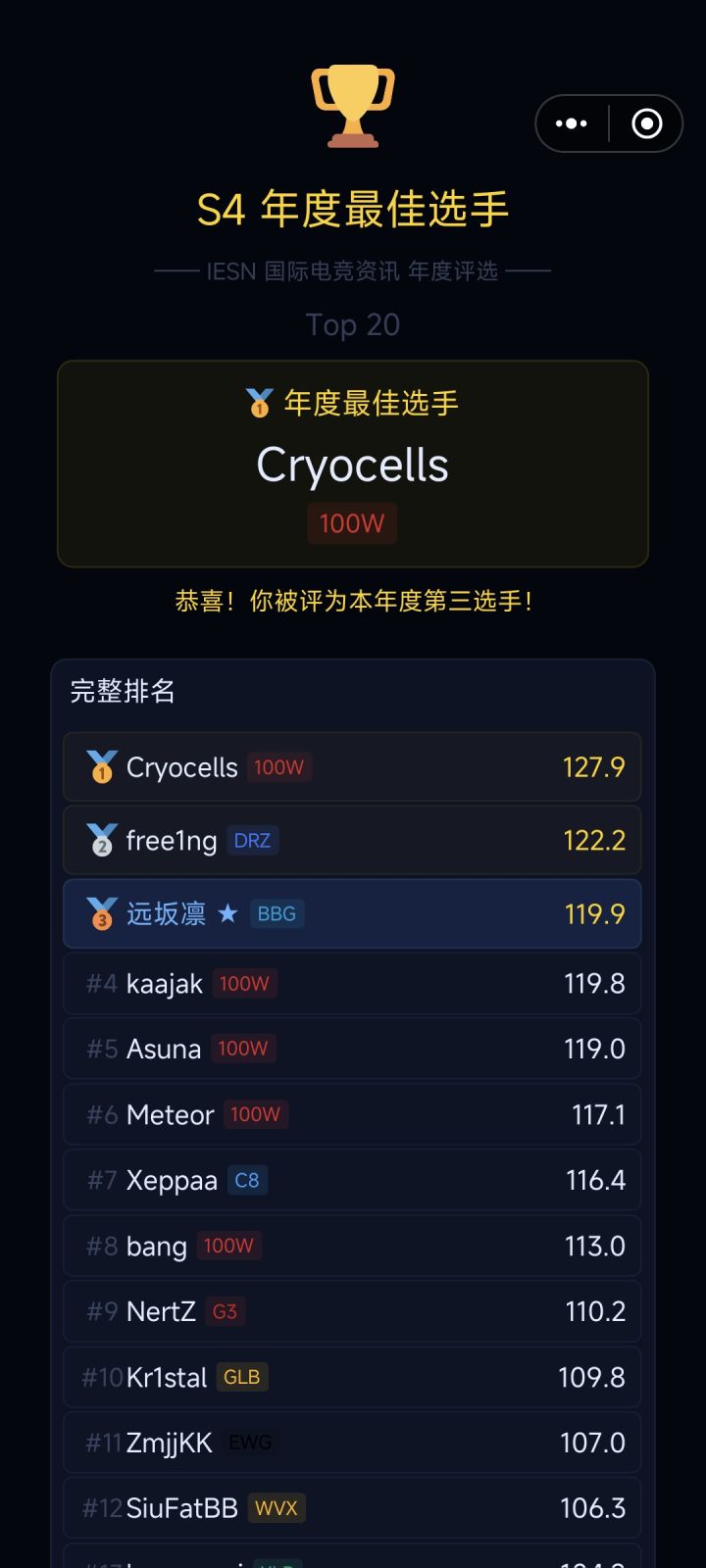The width and height of the screenshot is (706, 1568).
Task: Click the 119.9 score of 远坂凛
Action: 593,913
